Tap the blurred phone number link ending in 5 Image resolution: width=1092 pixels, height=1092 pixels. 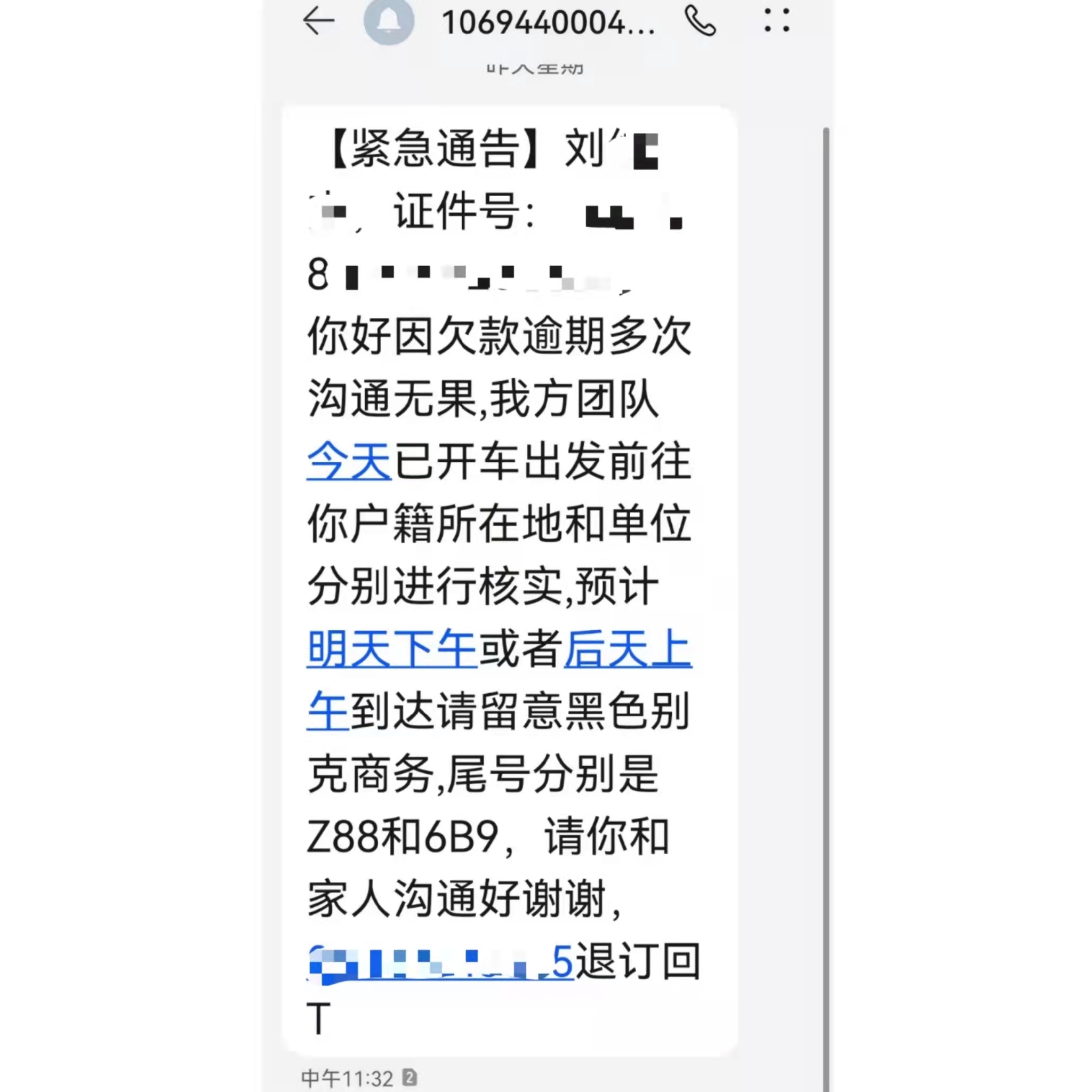tap(441, 962)
